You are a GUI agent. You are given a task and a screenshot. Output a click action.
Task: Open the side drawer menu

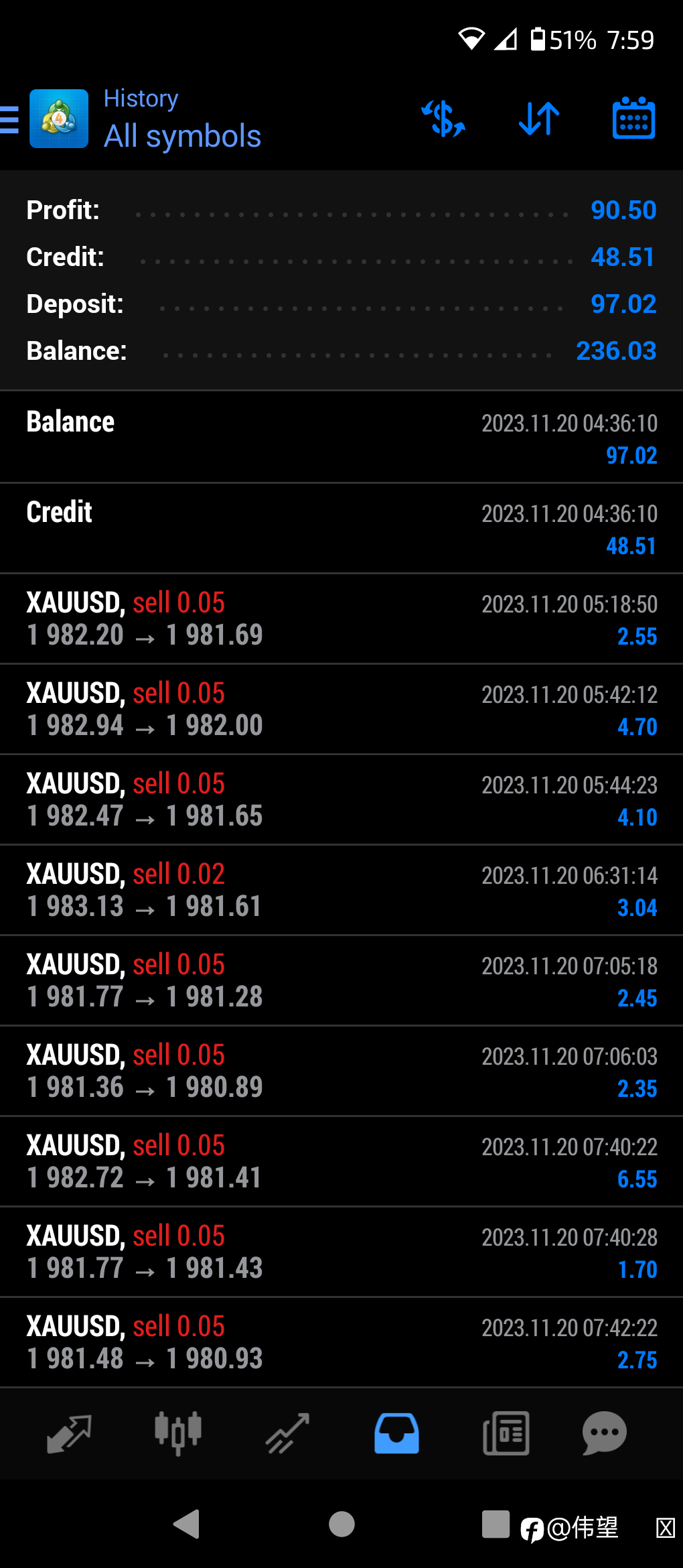[9, 119]
